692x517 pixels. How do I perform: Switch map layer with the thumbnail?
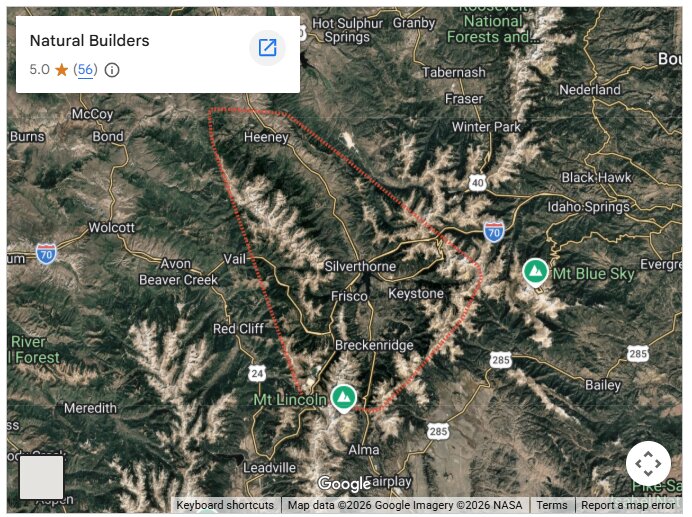(42, 477)
